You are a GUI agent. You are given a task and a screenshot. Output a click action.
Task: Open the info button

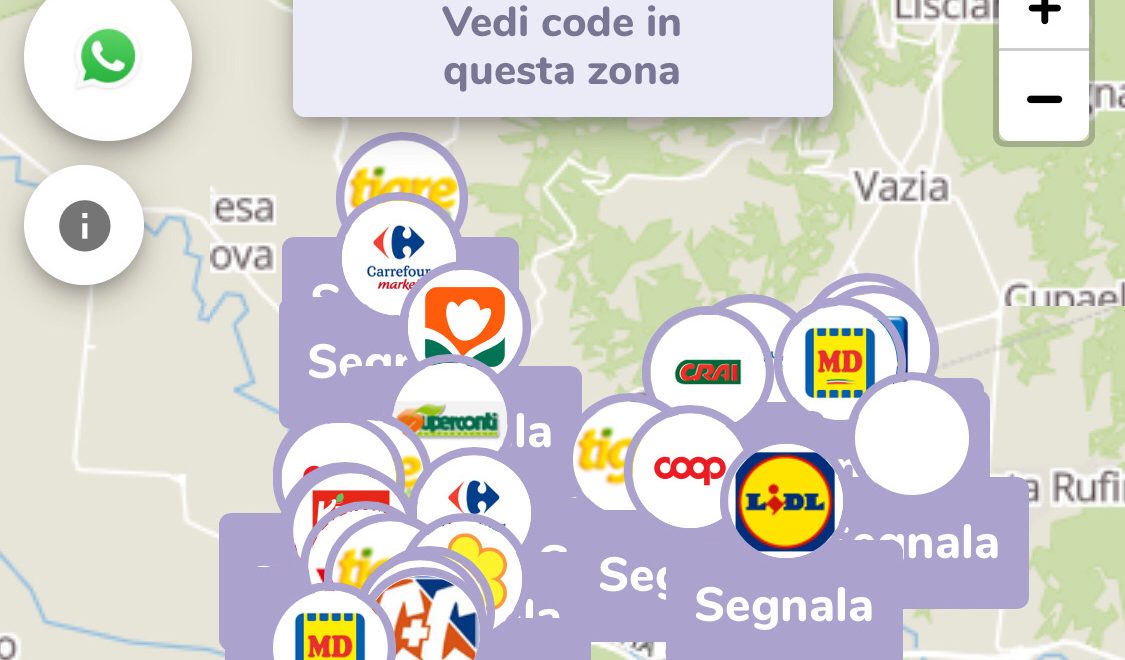(x=84, y=225)
